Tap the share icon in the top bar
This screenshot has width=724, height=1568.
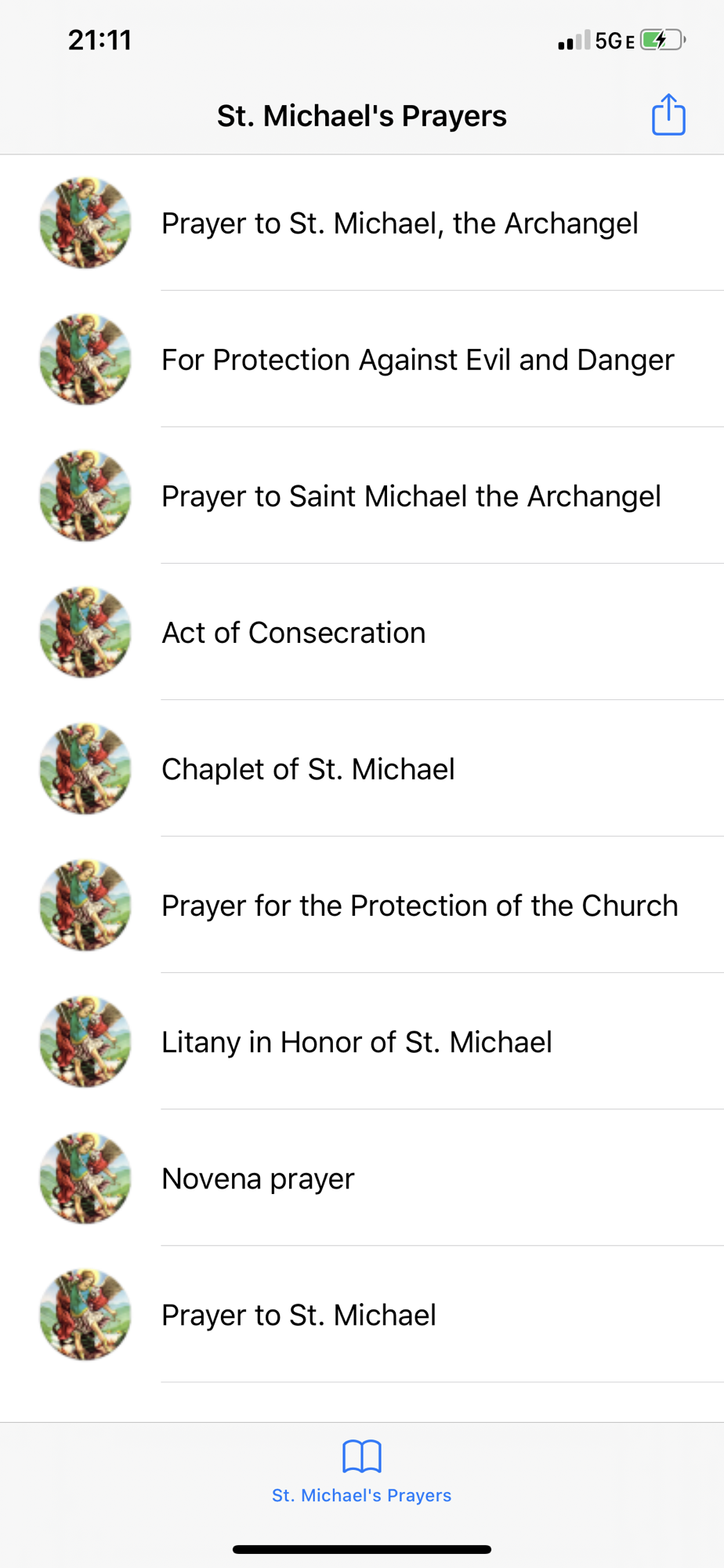coord(668,114)
